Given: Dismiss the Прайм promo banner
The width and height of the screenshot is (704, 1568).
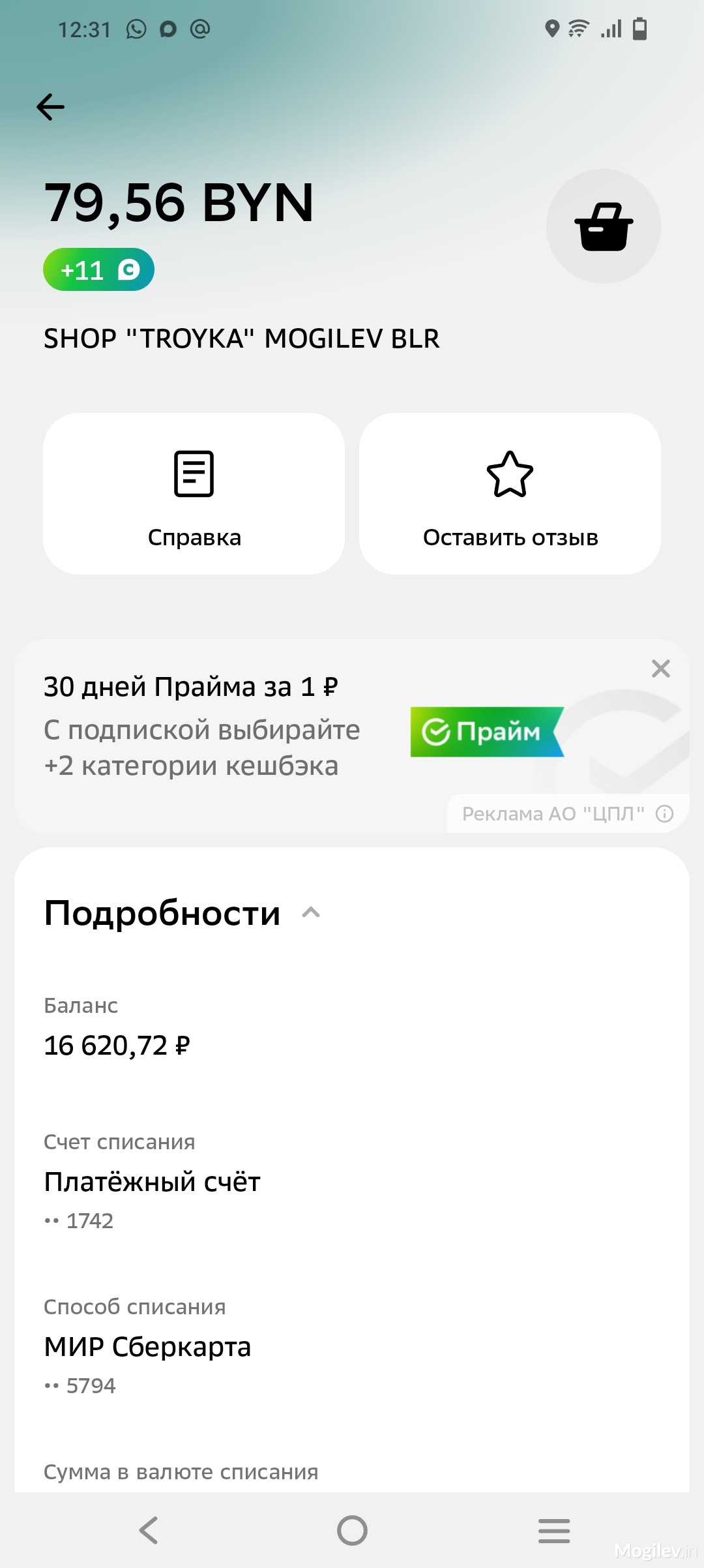Looking at the screenshot, I should [660, 669].
